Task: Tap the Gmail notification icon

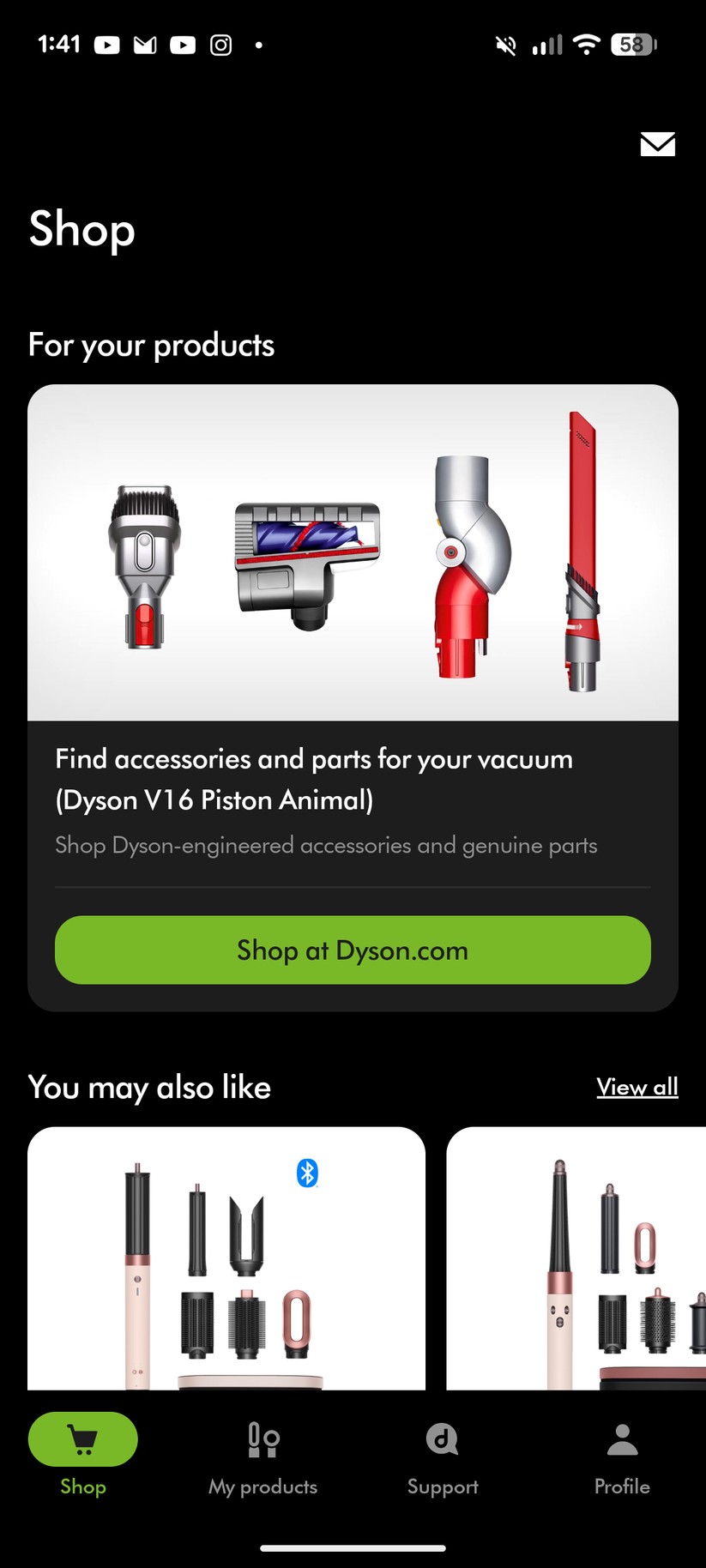Action: (x=144, y=44)
